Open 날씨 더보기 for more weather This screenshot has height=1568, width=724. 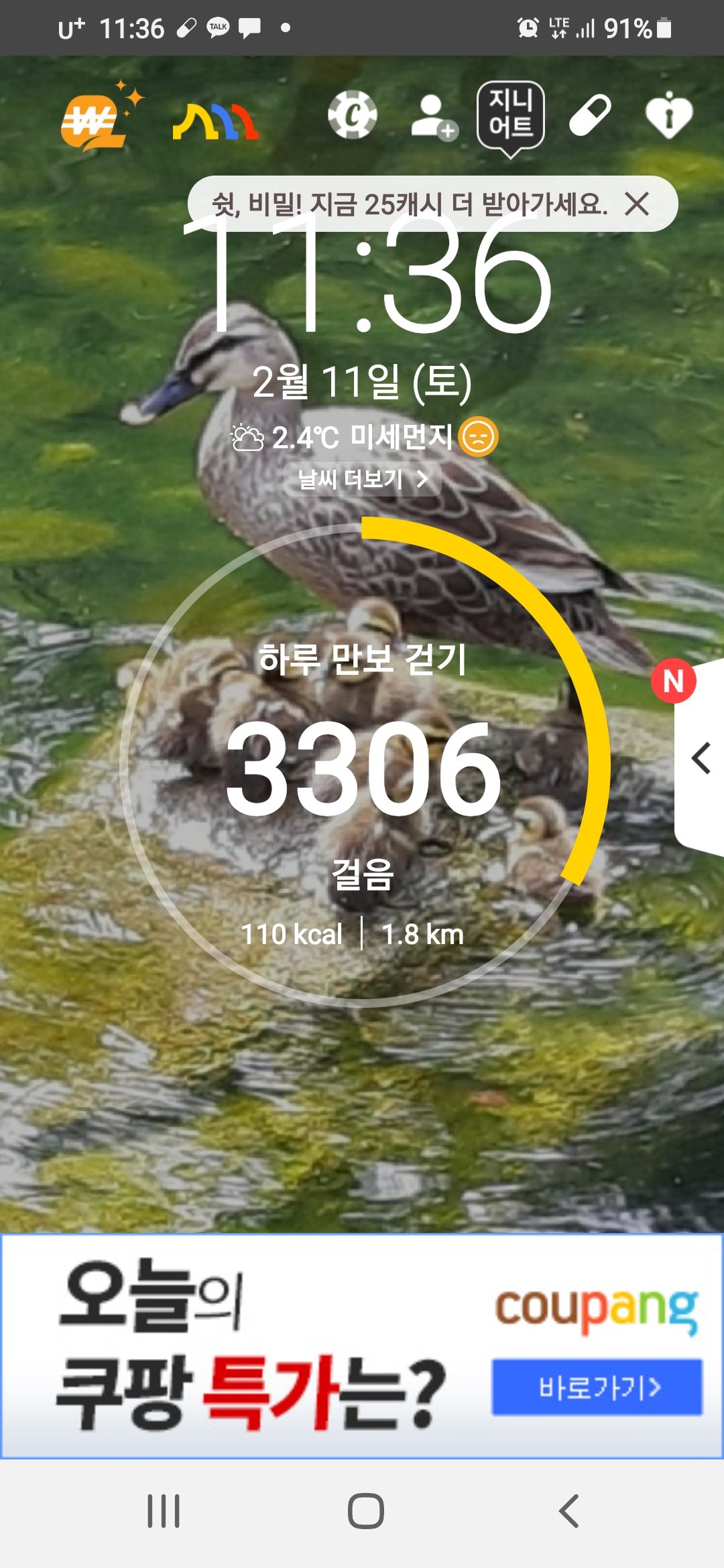[x=362, y=479]
